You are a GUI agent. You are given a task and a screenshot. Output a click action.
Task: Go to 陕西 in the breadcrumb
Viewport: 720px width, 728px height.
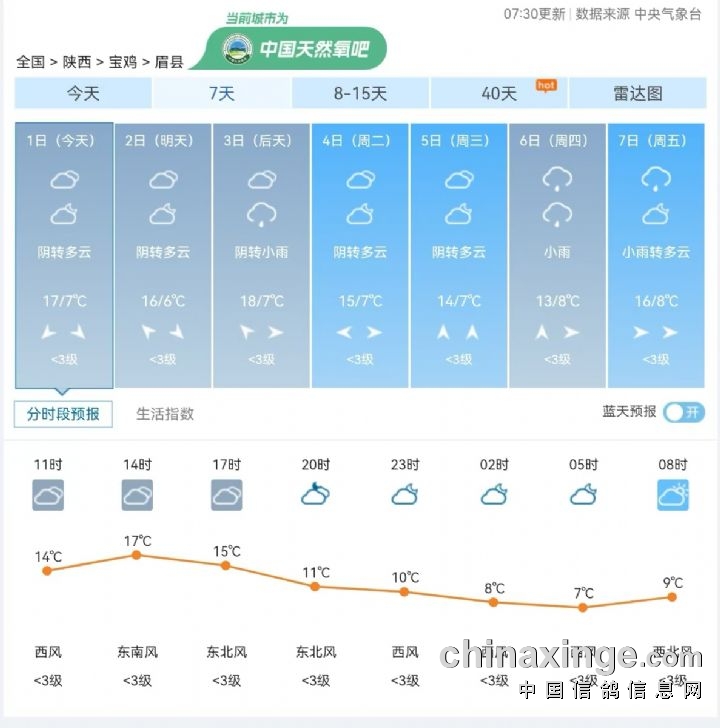point(77,62)
